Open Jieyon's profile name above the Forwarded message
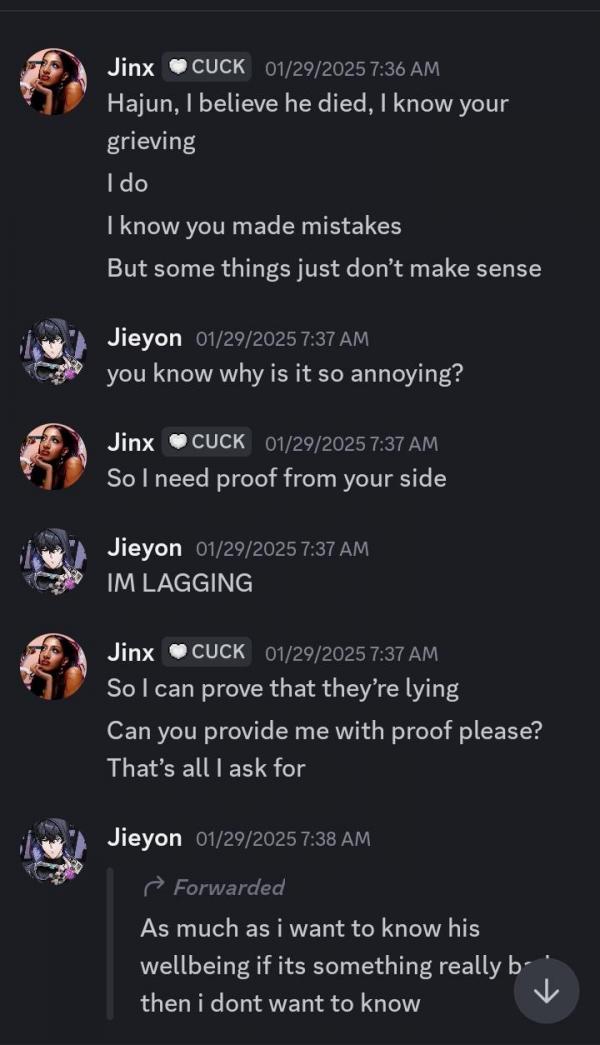 click(x=144, y=838)
